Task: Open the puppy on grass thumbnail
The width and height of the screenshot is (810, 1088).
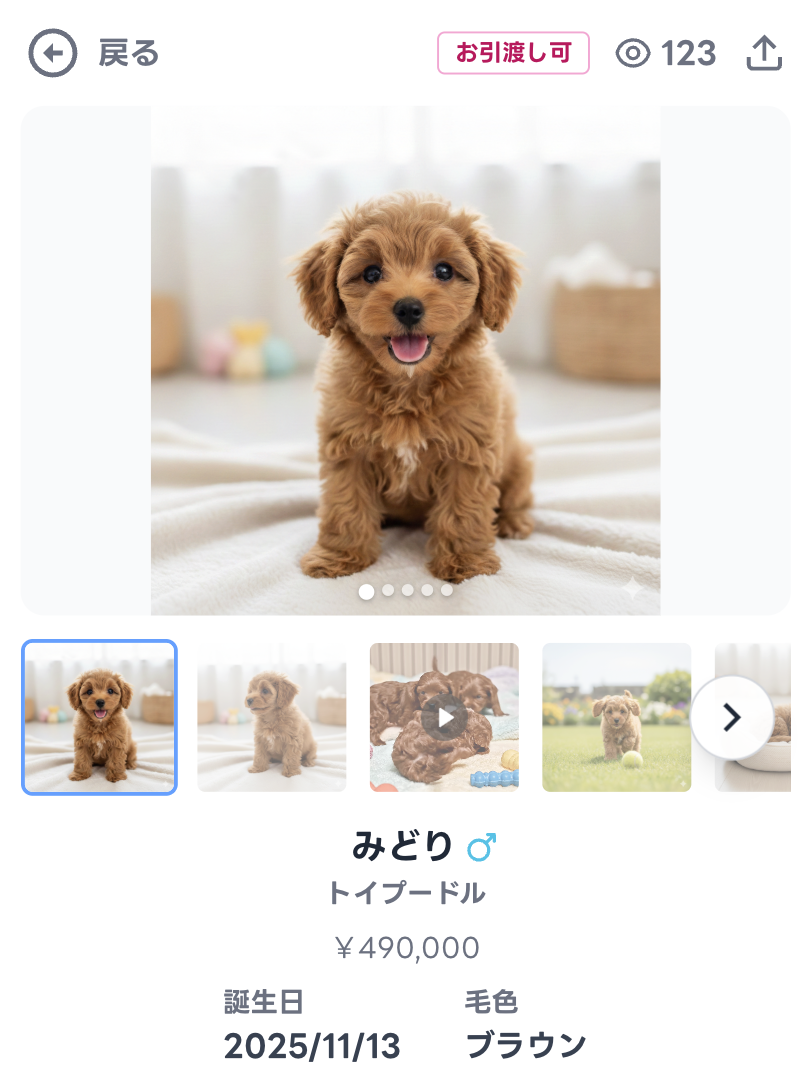Action: (616, 717)
